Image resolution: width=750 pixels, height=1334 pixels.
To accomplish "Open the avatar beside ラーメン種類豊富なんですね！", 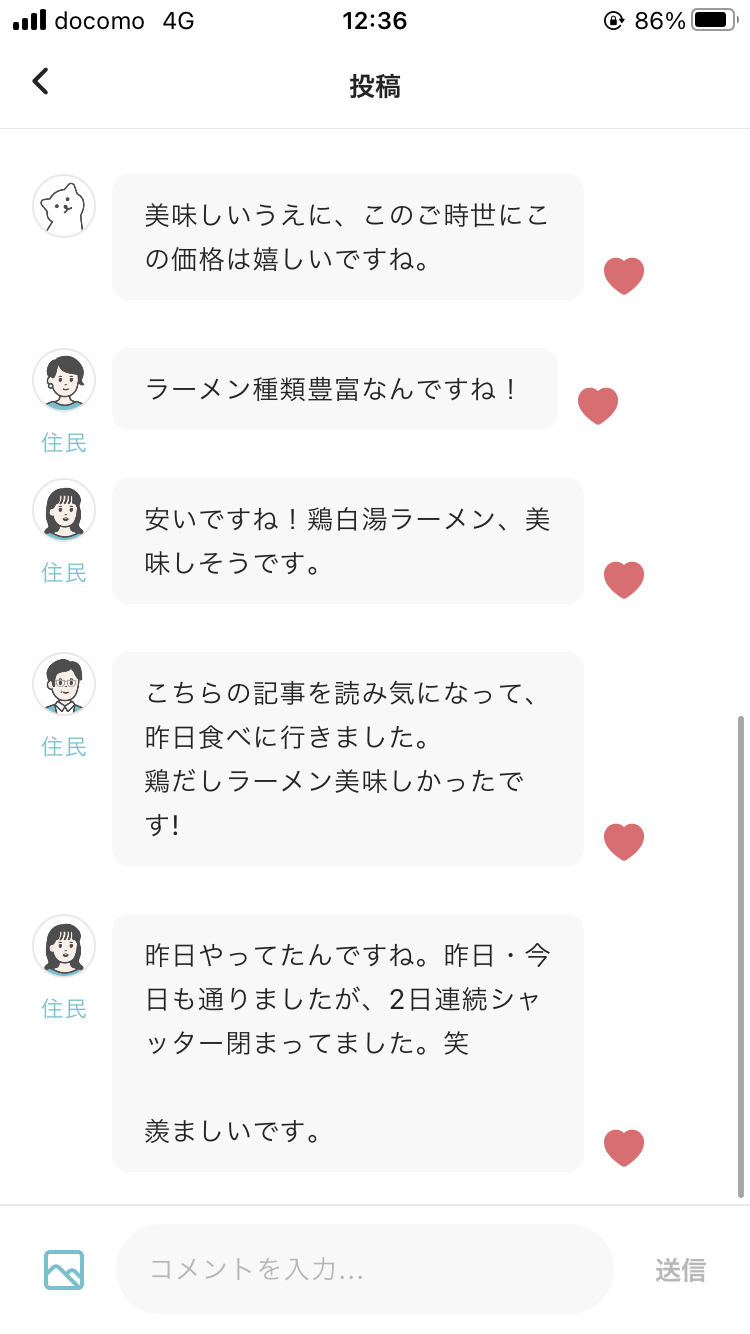I will click(x=64, y=380).
